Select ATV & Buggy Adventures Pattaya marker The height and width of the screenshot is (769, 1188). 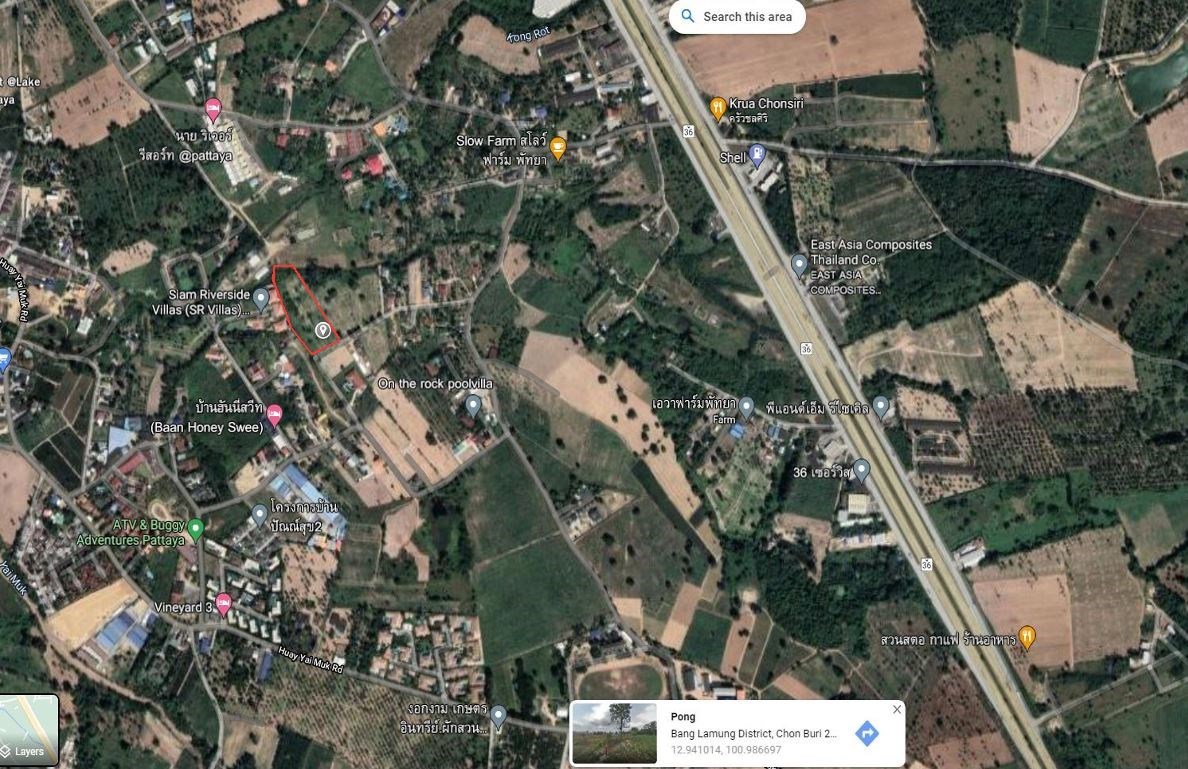(x=196, y=527)
